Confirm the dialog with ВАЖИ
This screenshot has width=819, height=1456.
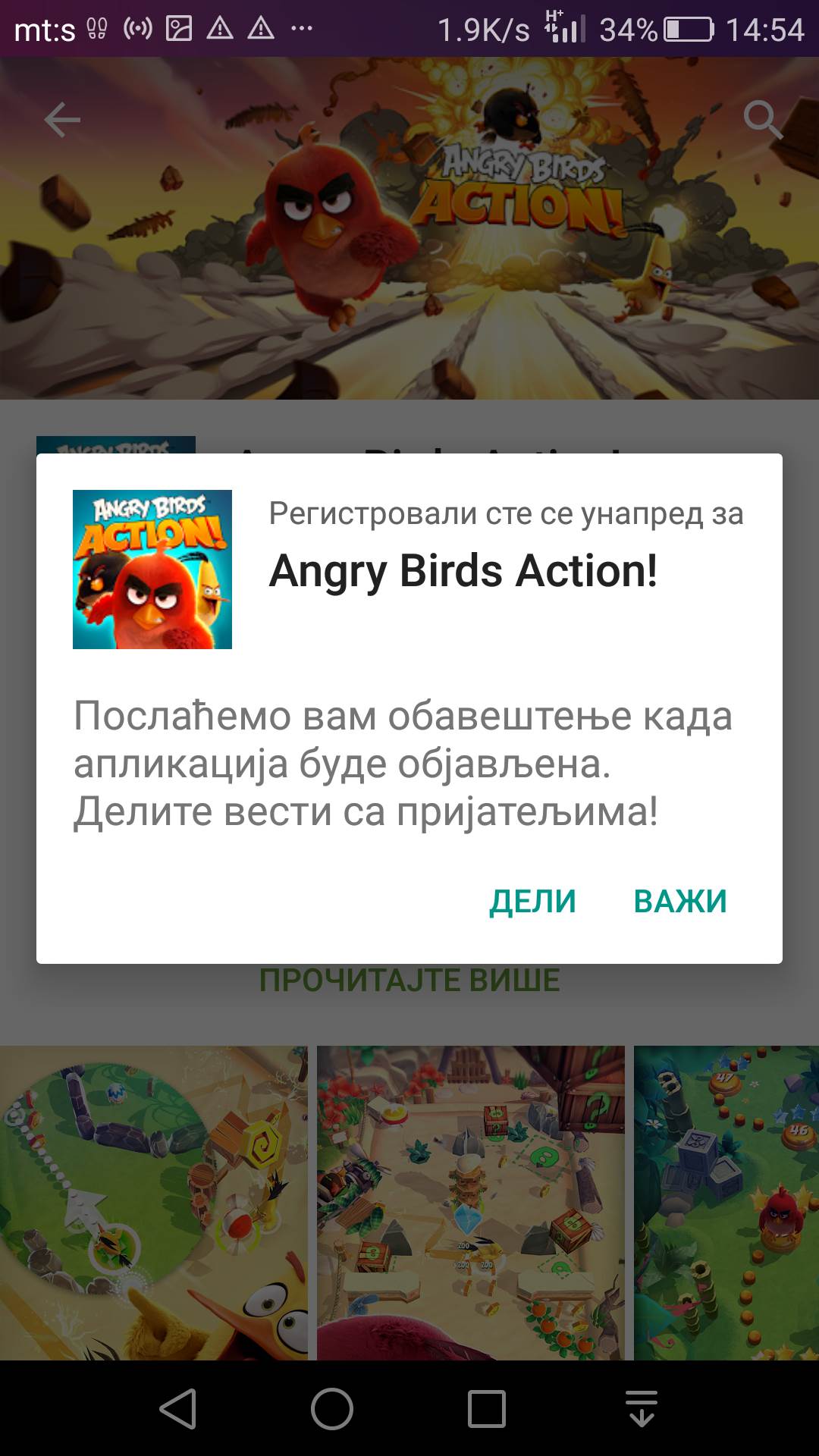(x=679, y=902)
